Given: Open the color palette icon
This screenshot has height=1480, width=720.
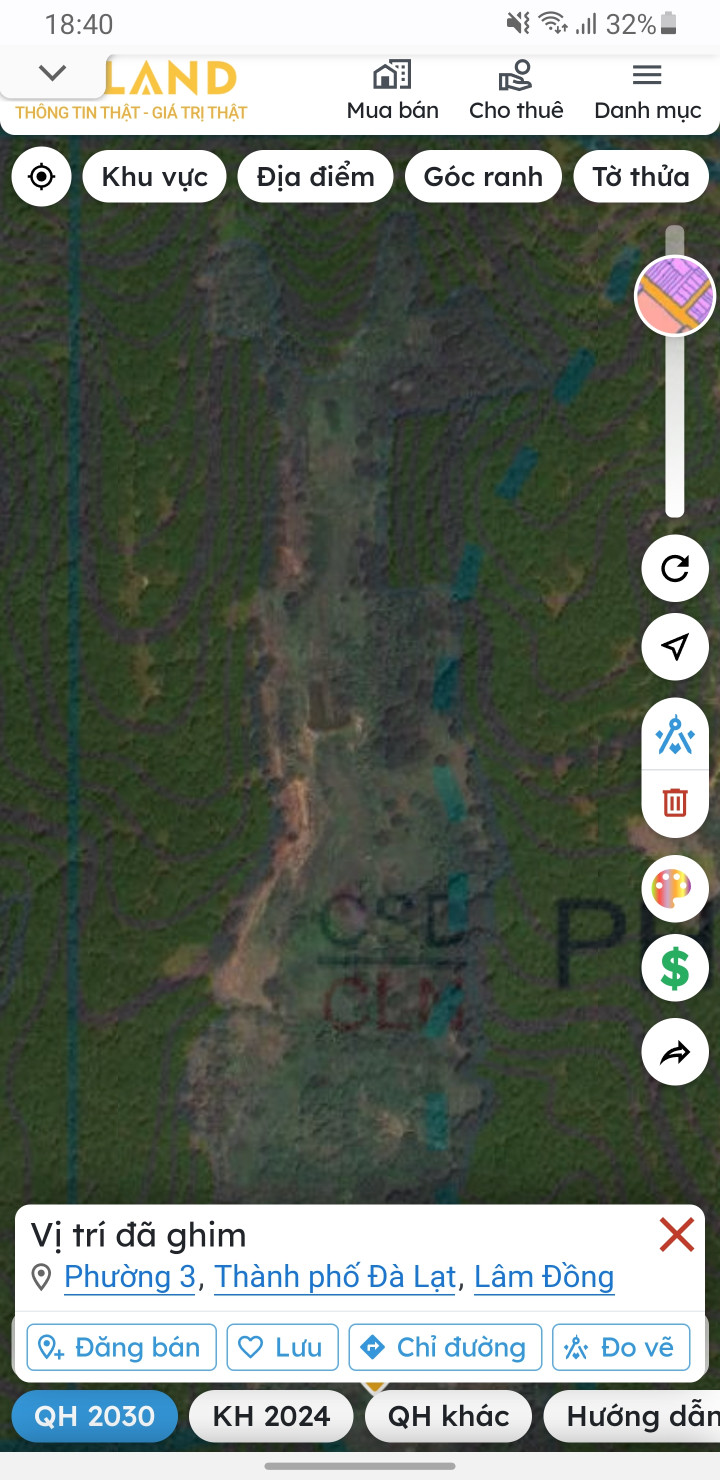Looking at the screenshot, I should (675, 888).
